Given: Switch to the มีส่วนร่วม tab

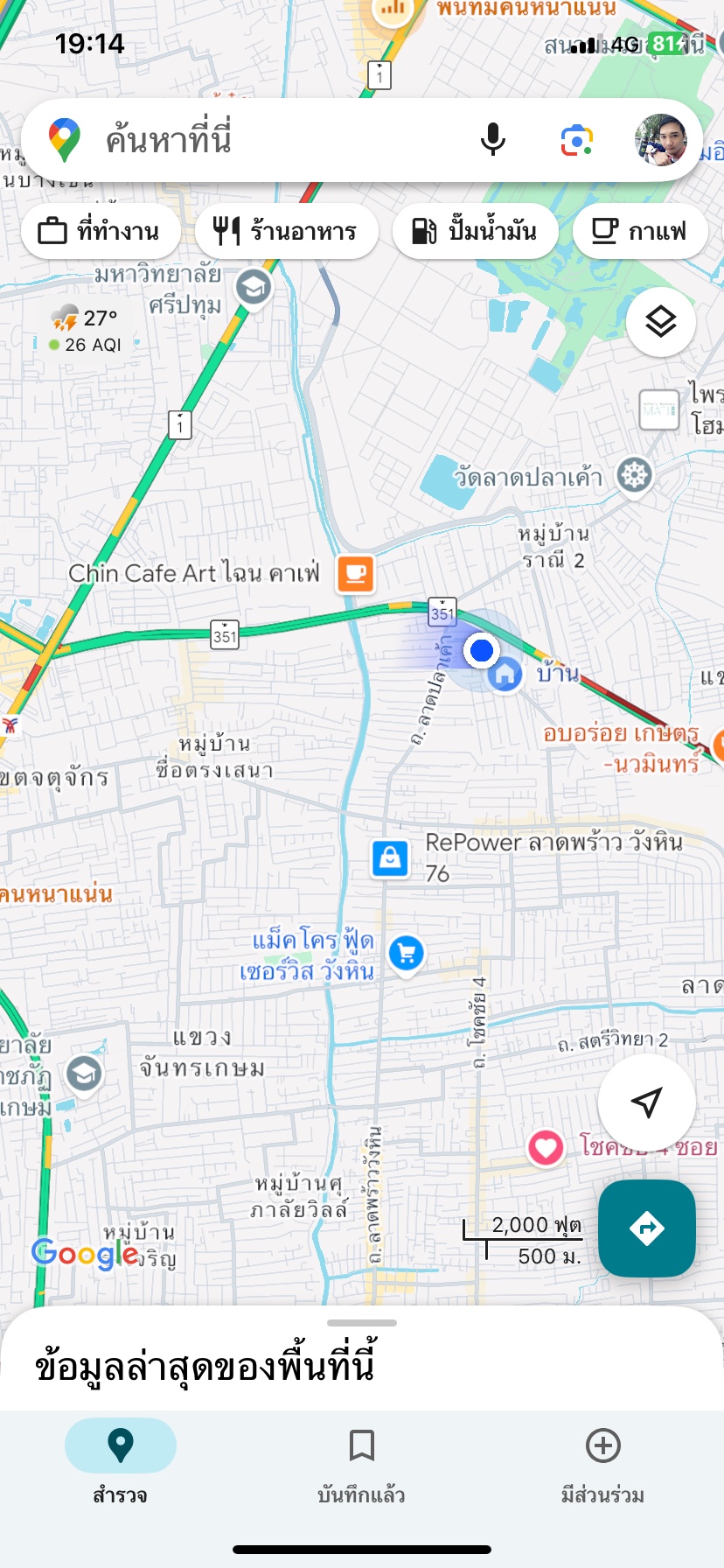Looking at the screenshot, I should (x=602, y=1463).
